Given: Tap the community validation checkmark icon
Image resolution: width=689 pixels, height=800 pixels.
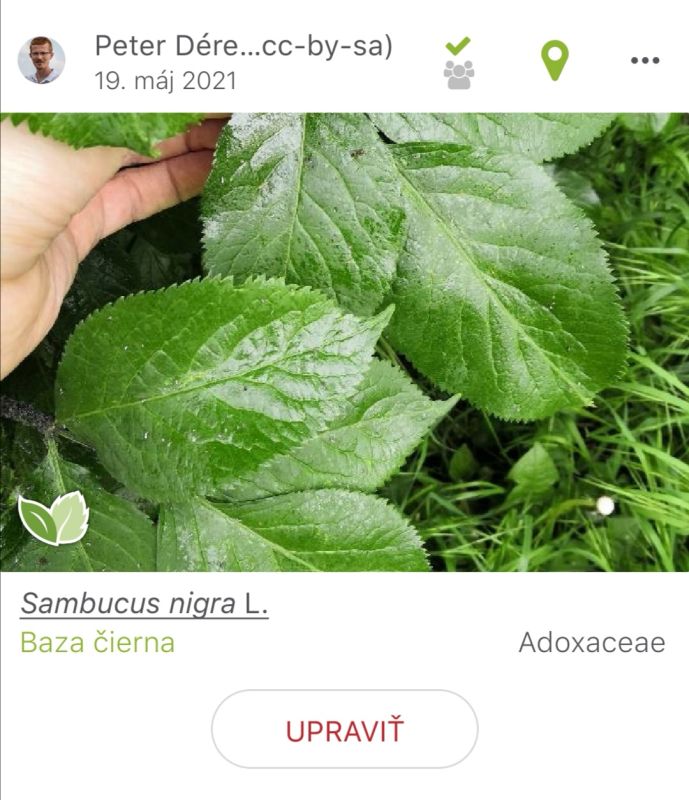Looking at the screenshot, I should (458, 63).
